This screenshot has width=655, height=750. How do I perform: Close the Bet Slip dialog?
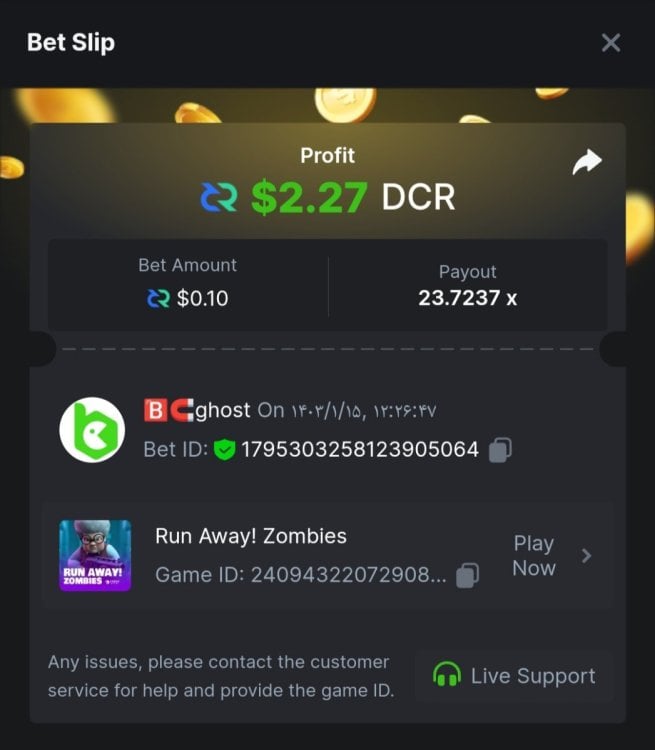[x=610, y=42]
